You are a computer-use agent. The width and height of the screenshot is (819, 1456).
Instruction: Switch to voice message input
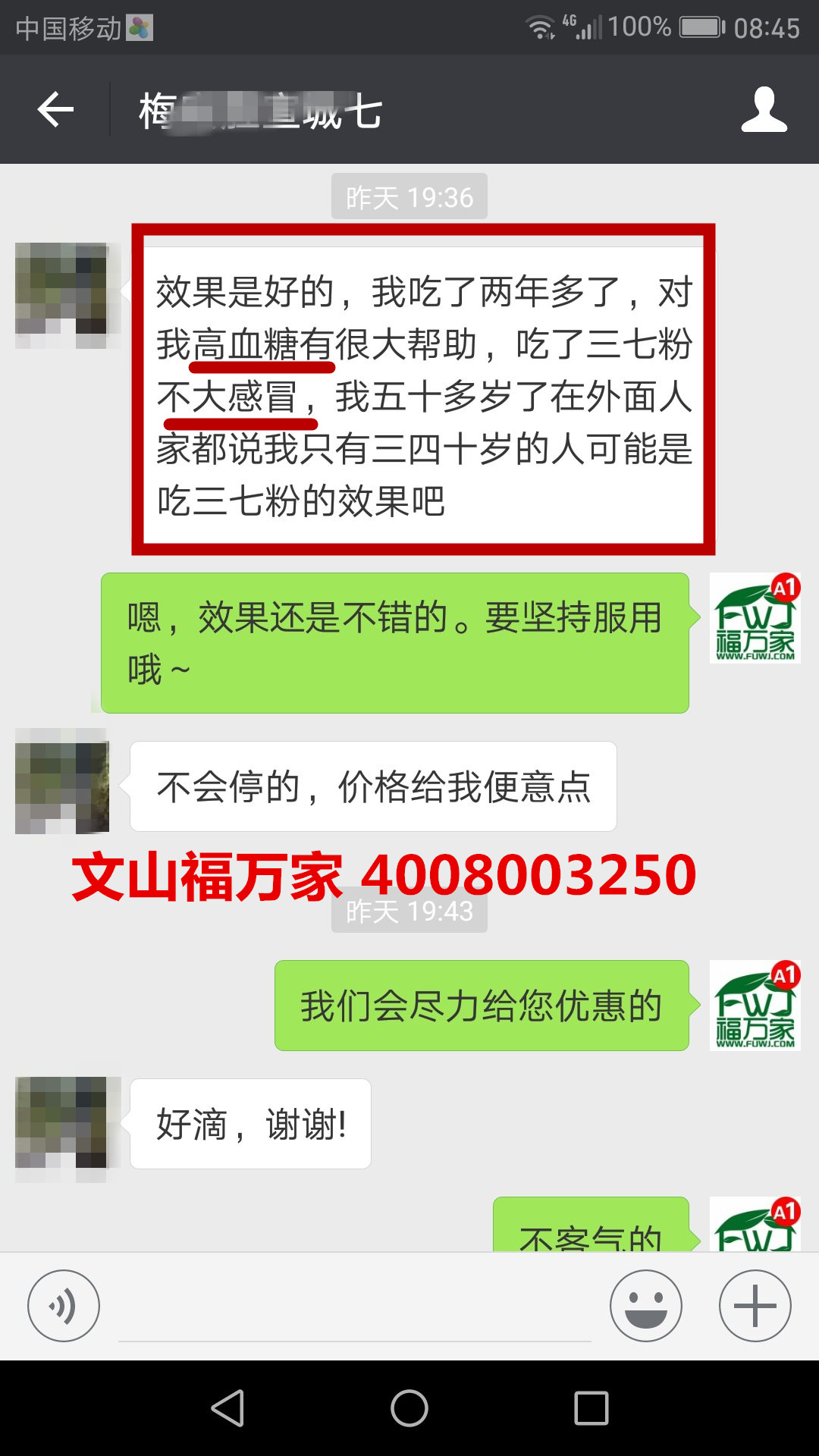[64, 1306]
